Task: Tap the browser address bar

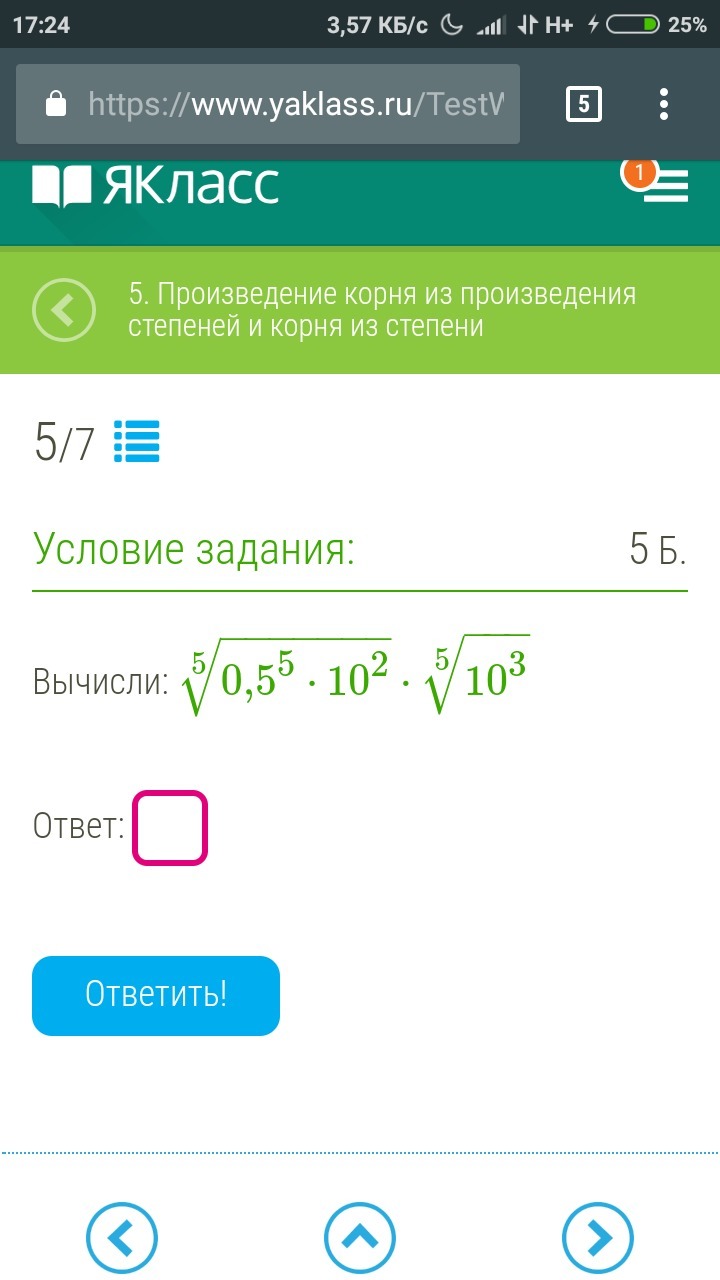Action: 268,104
